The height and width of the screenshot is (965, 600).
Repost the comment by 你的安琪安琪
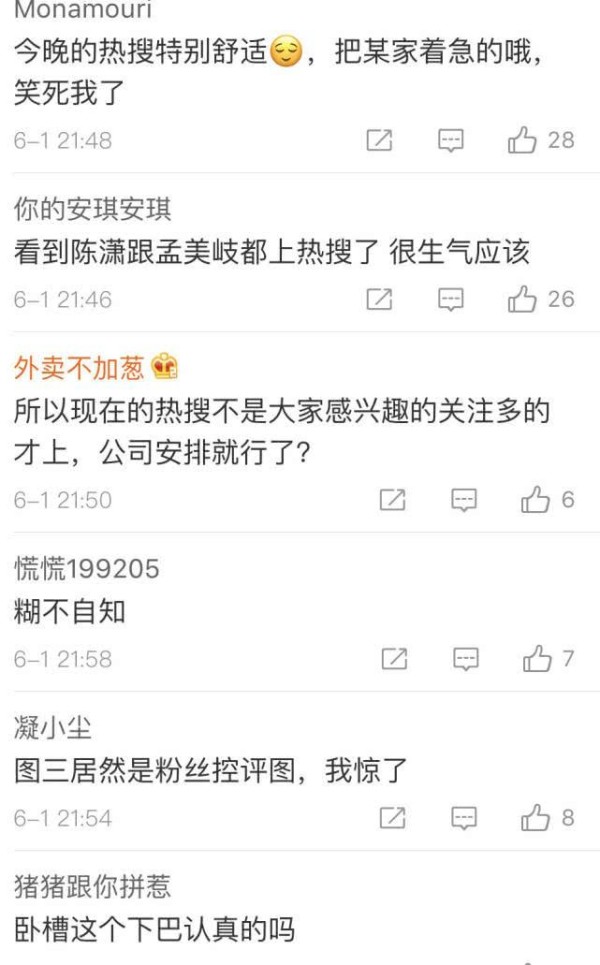coord(379,299)
